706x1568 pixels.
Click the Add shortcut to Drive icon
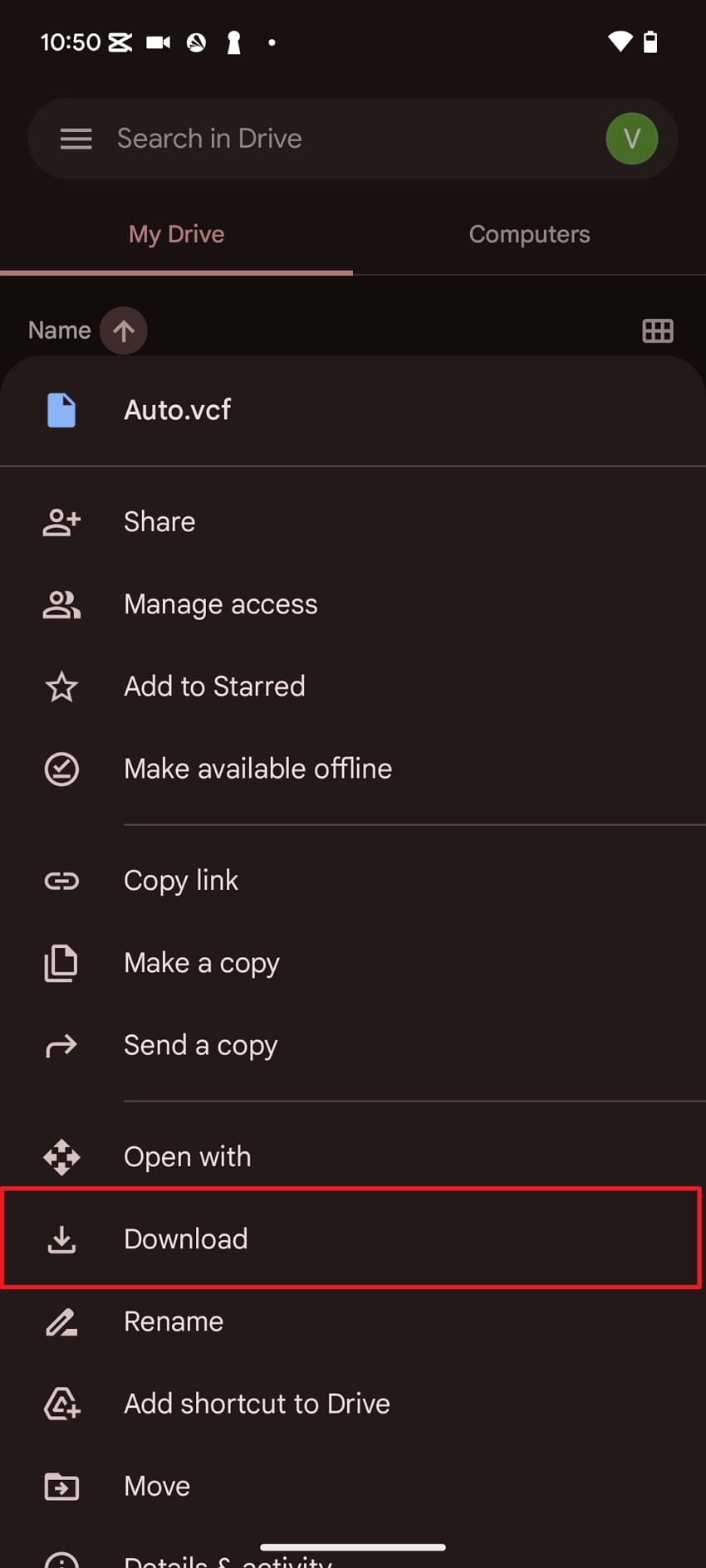61,1404
